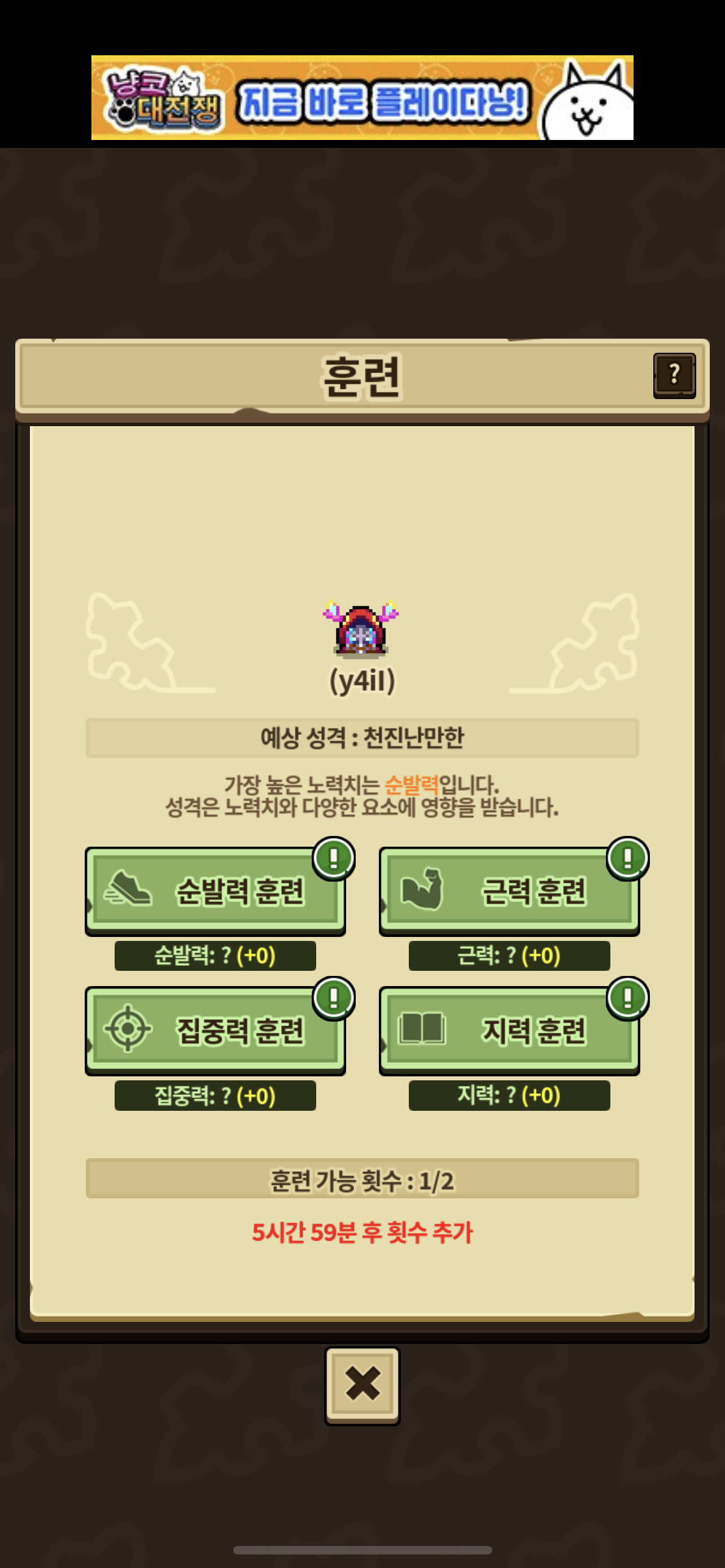This screenshot has height=1568, width=725.
Task: Start 순발력 훈련 agility training
Action: tap(216, 891)
